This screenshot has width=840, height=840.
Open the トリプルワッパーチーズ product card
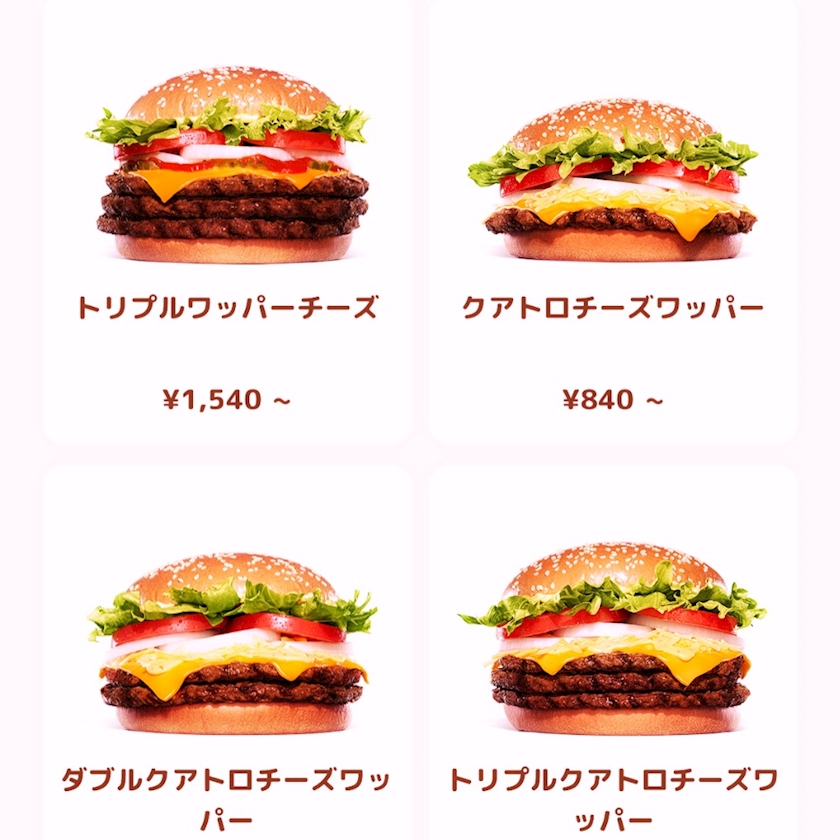tap(227, 221)
